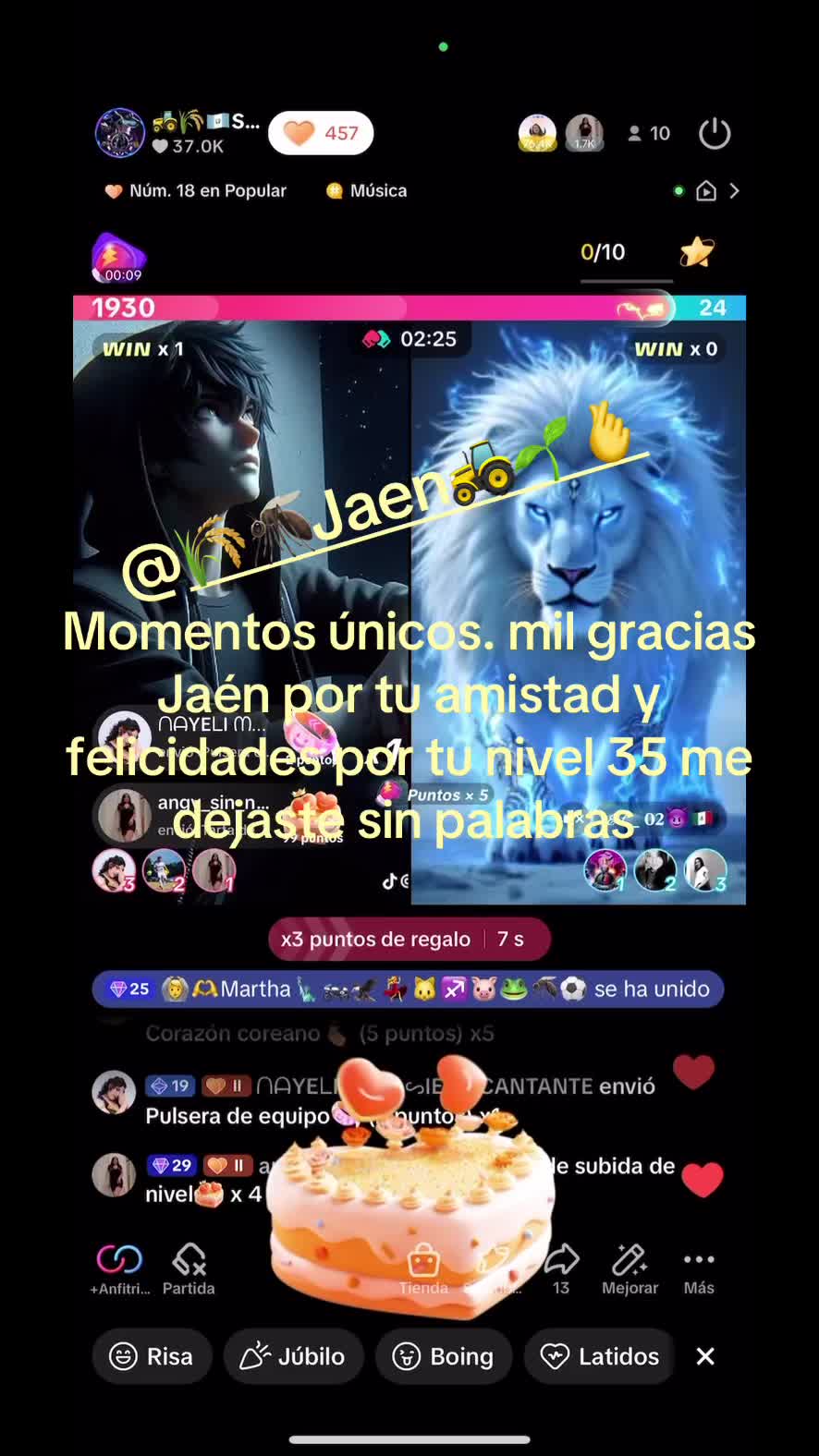Share the live stream

pyautogui.click(x=561, y=1269)
